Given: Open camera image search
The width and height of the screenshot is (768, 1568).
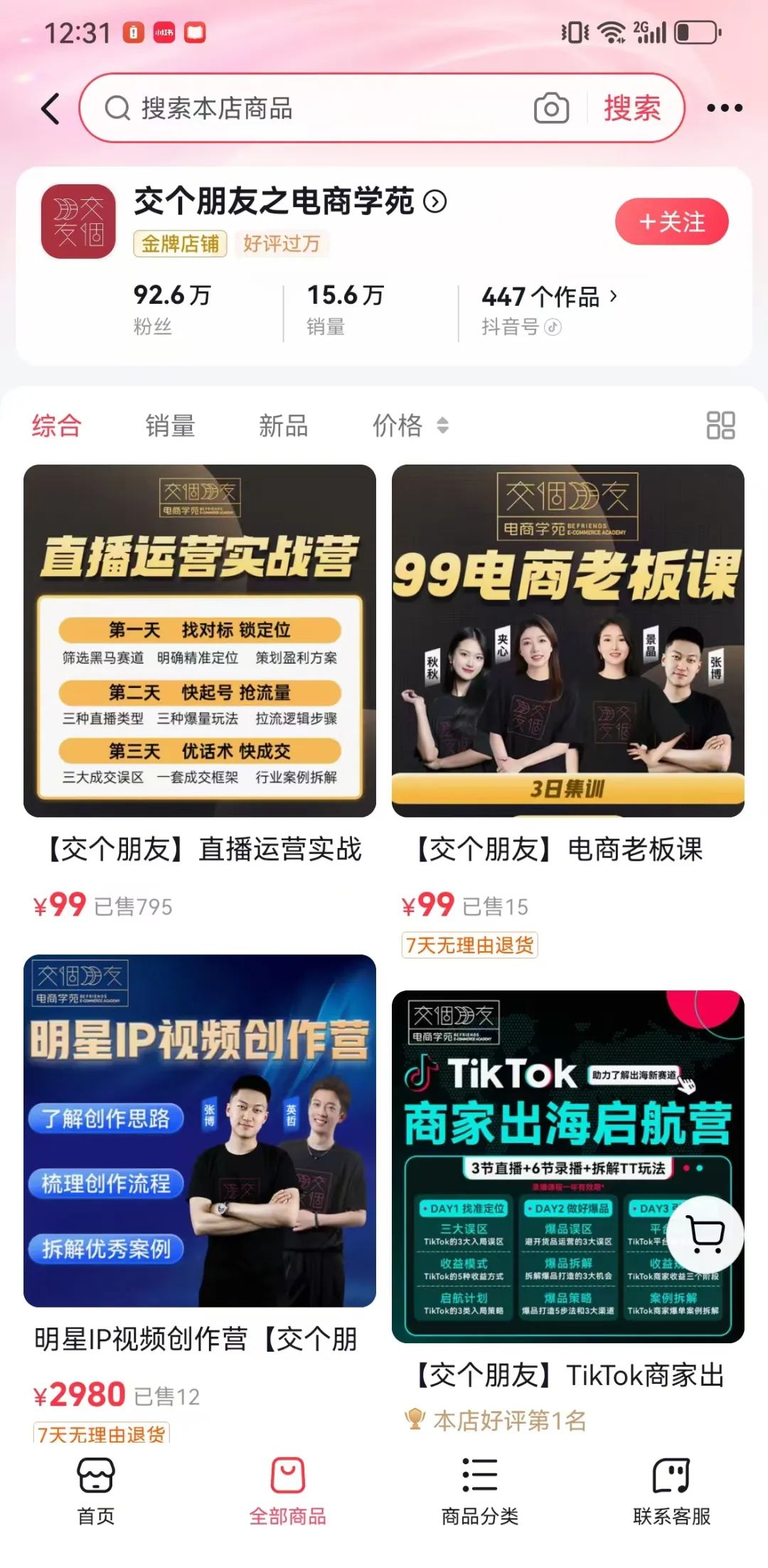Looking at the screenshot, I should point(551,109).
